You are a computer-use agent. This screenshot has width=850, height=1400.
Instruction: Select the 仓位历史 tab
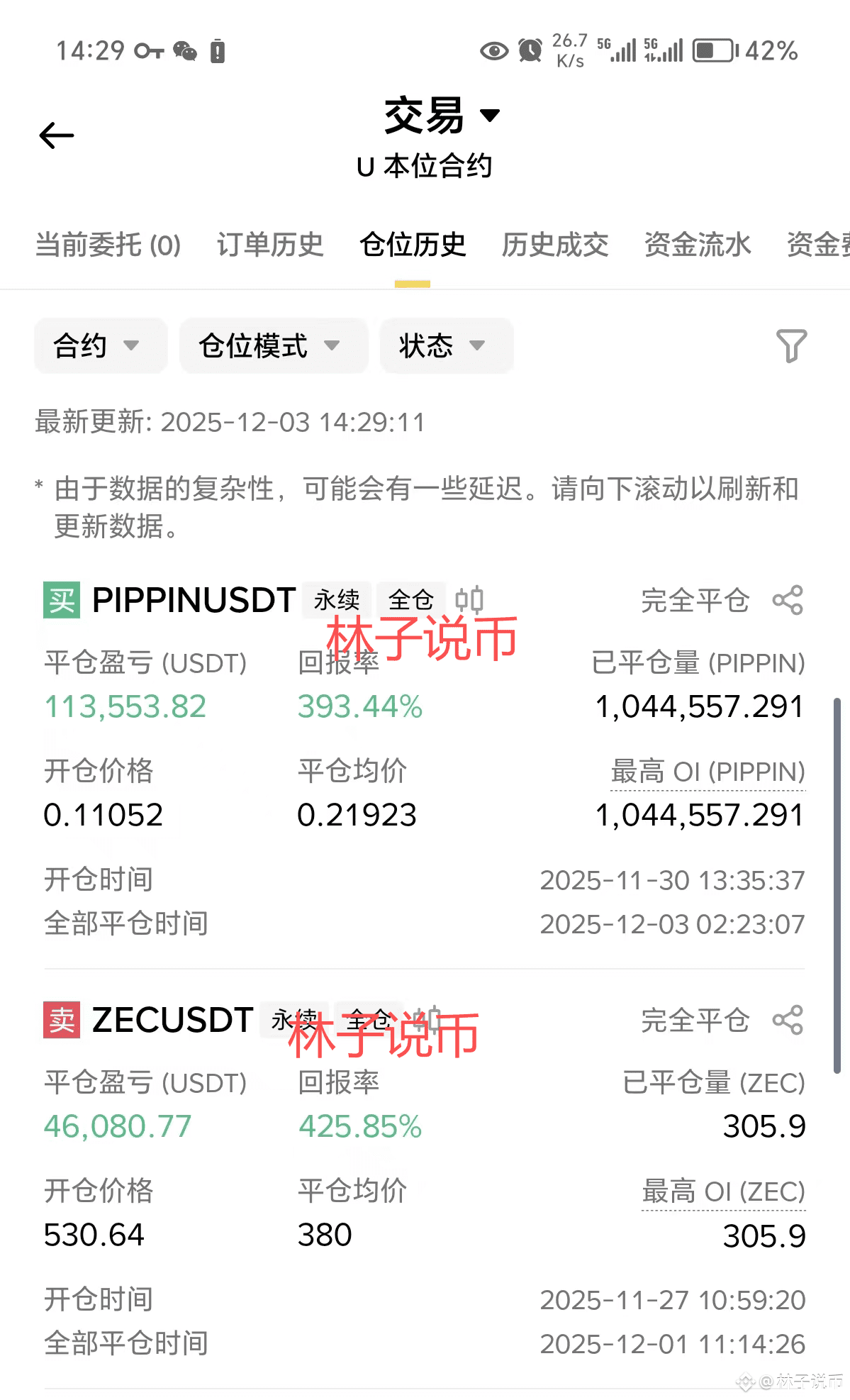point(413,245)
